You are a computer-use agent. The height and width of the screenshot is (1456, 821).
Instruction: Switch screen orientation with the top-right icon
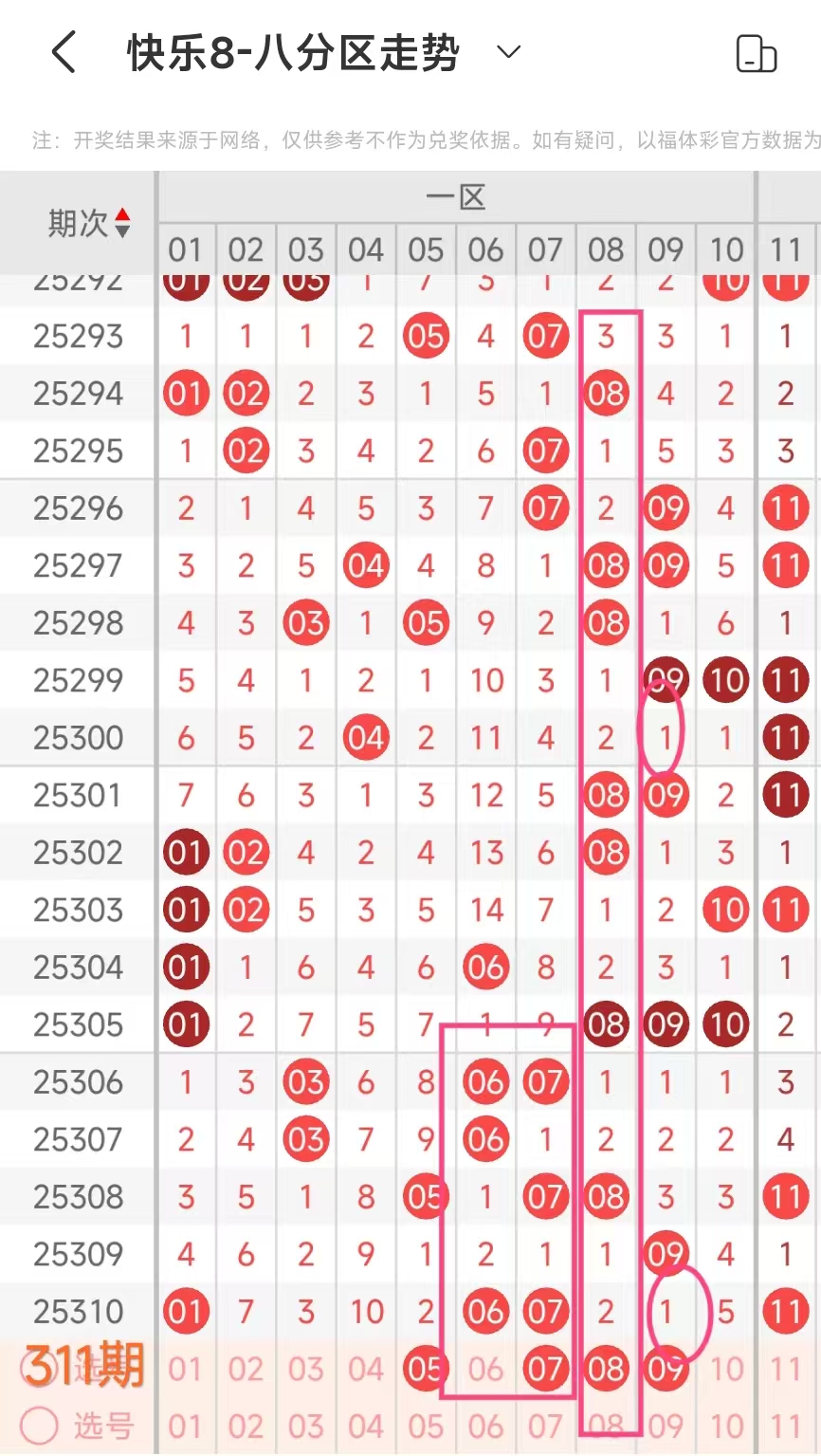click(x=757, y=53)
